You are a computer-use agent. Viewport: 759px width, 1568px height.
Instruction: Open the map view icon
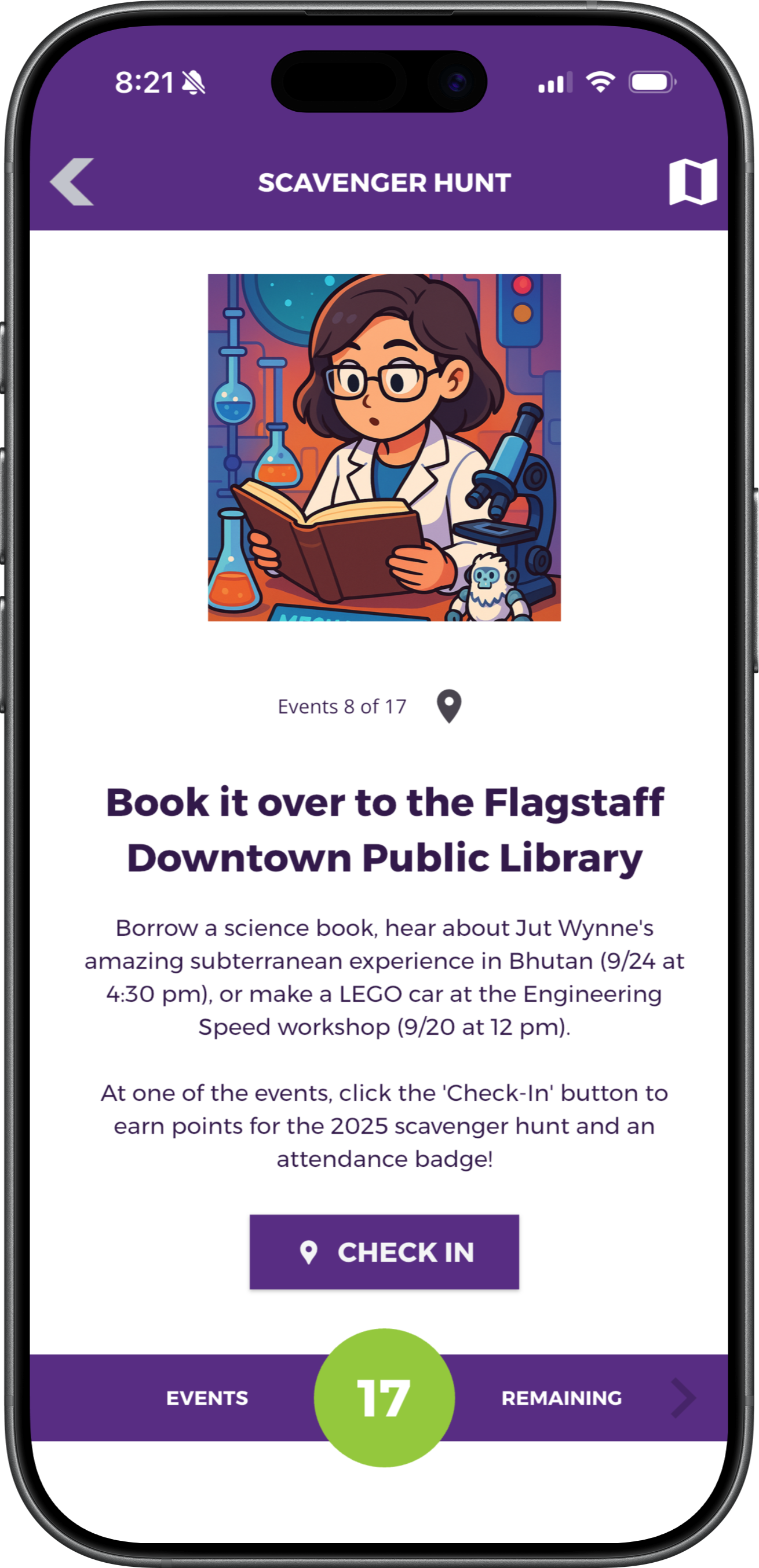692,182
